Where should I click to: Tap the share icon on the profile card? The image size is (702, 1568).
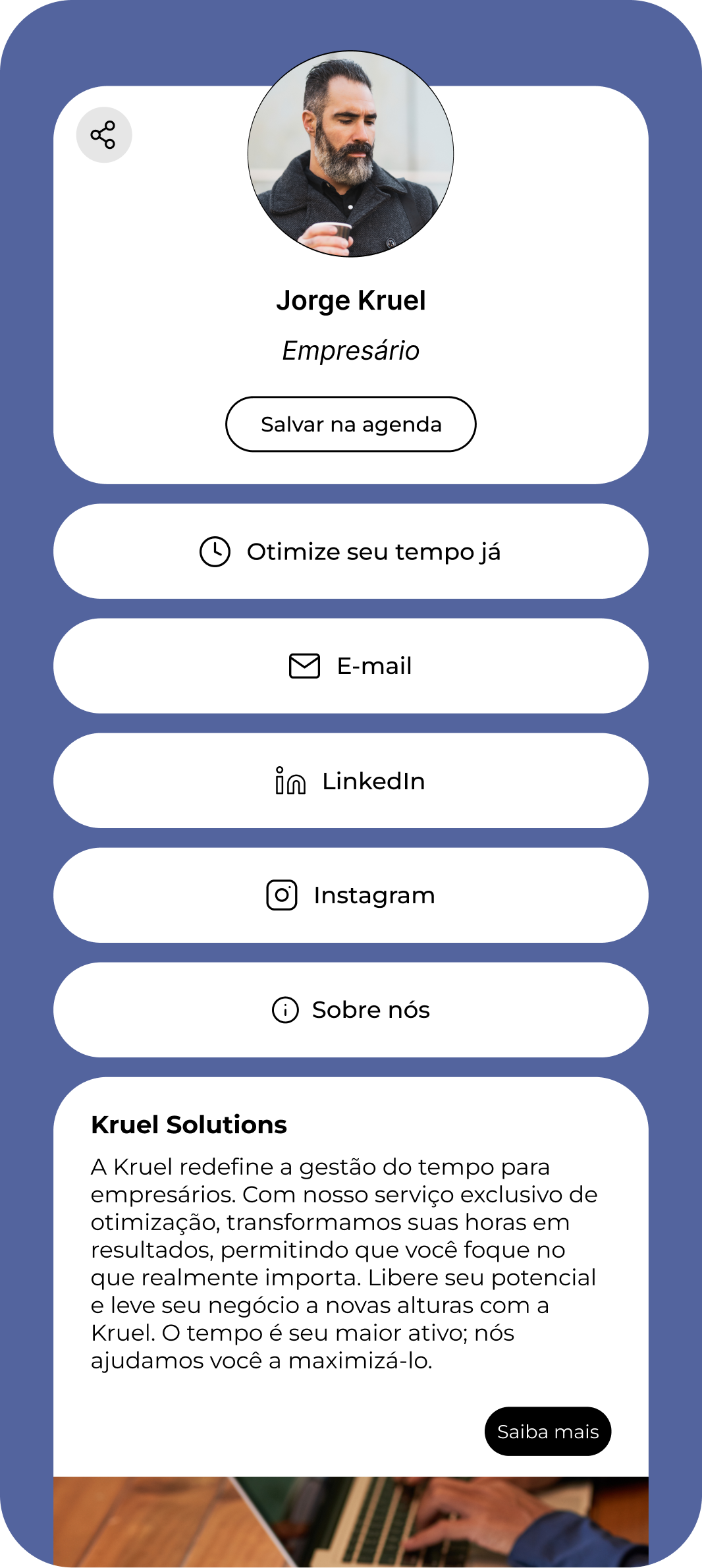click(103, 134)
